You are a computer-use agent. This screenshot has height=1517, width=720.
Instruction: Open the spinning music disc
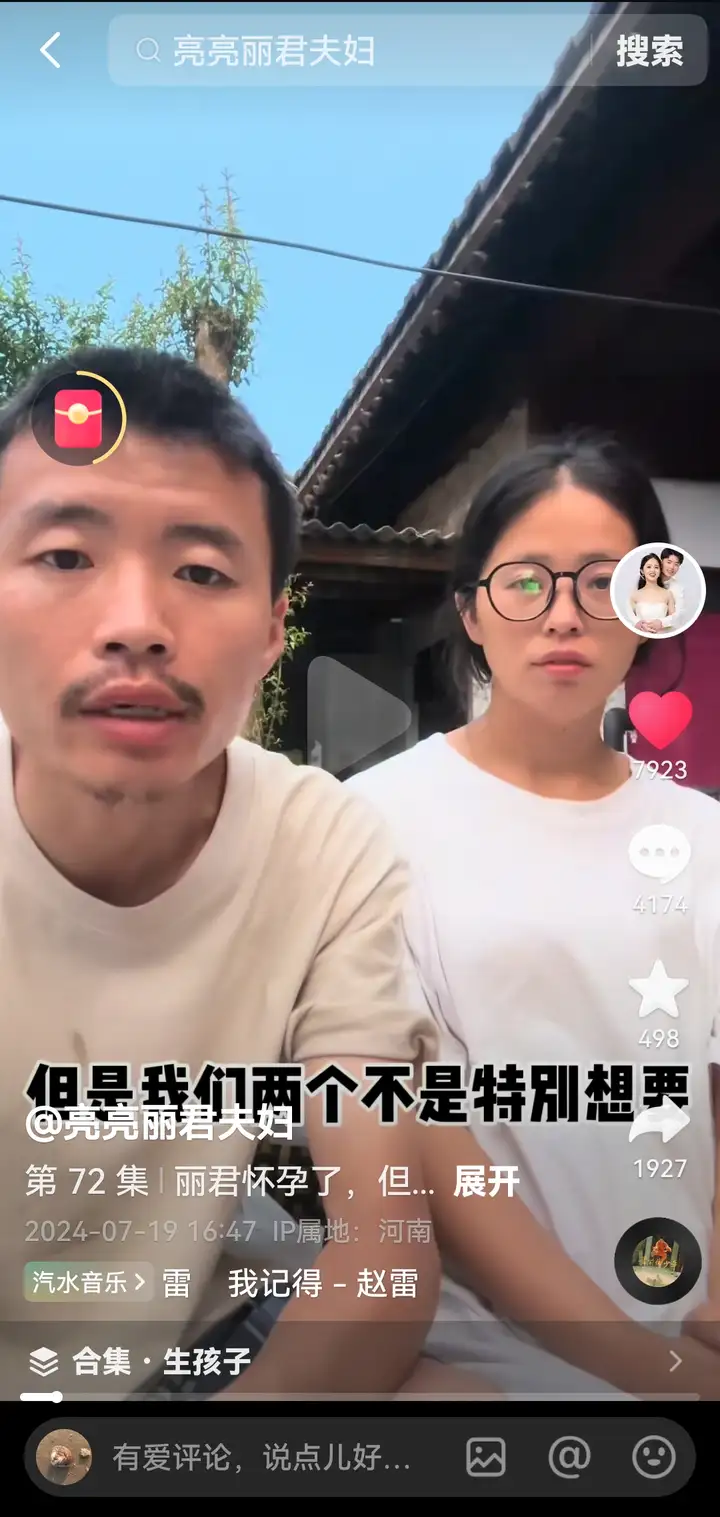(657, 1261)
